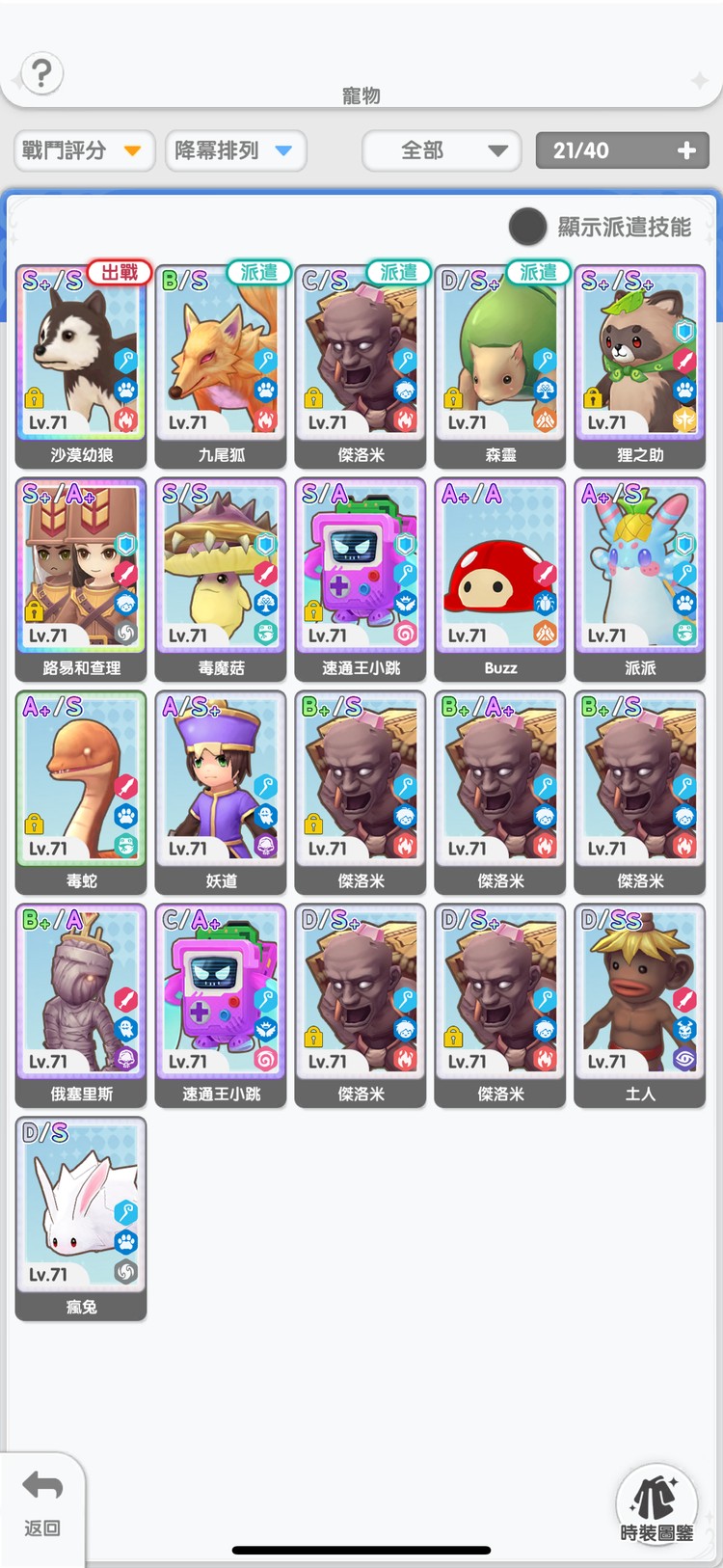Open the 妖道 pet card
Image resolution: width=723 pixels, height=1568 pixels.
pyautogui.click(x=221, y=791)
